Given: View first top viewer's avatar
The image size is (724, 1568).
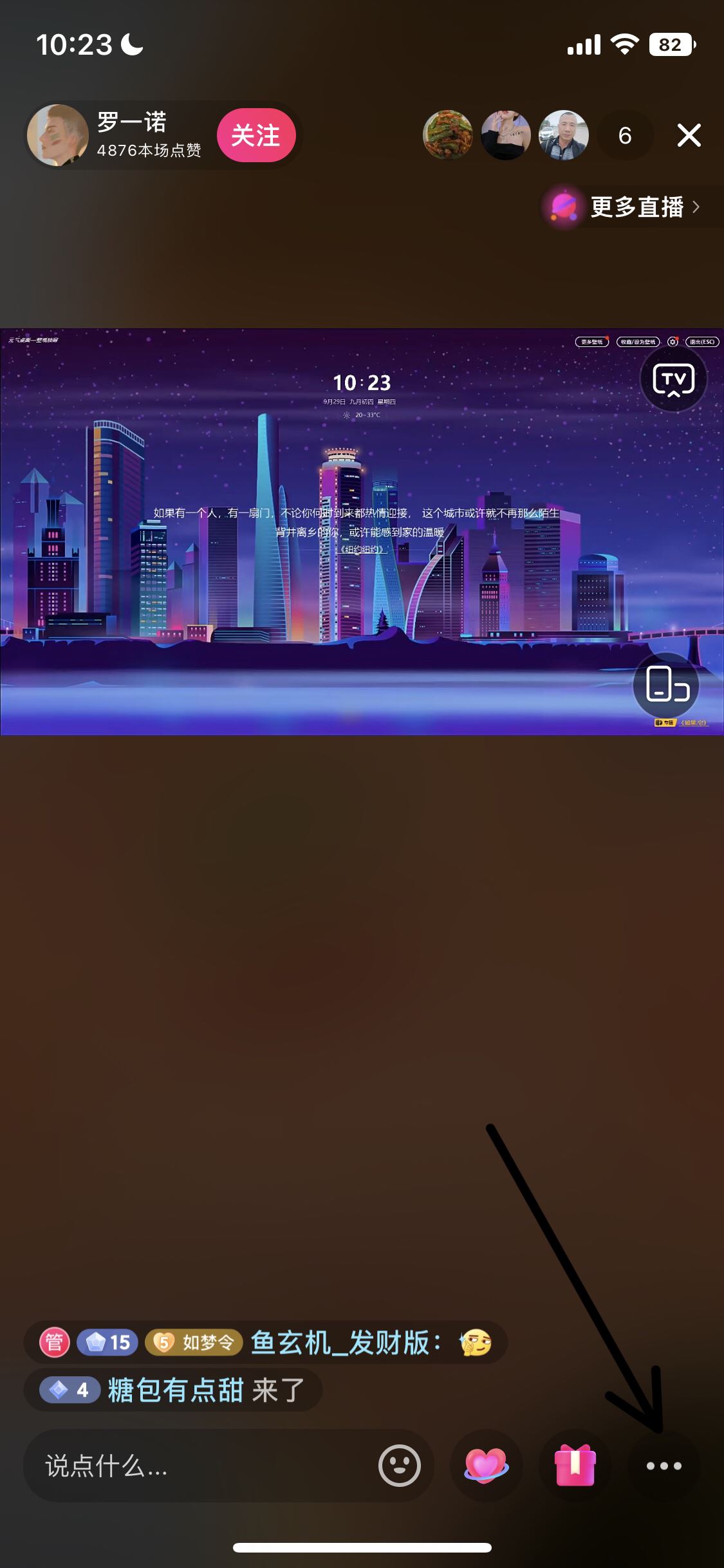Looking at the screenshot, I should (447, 136).
